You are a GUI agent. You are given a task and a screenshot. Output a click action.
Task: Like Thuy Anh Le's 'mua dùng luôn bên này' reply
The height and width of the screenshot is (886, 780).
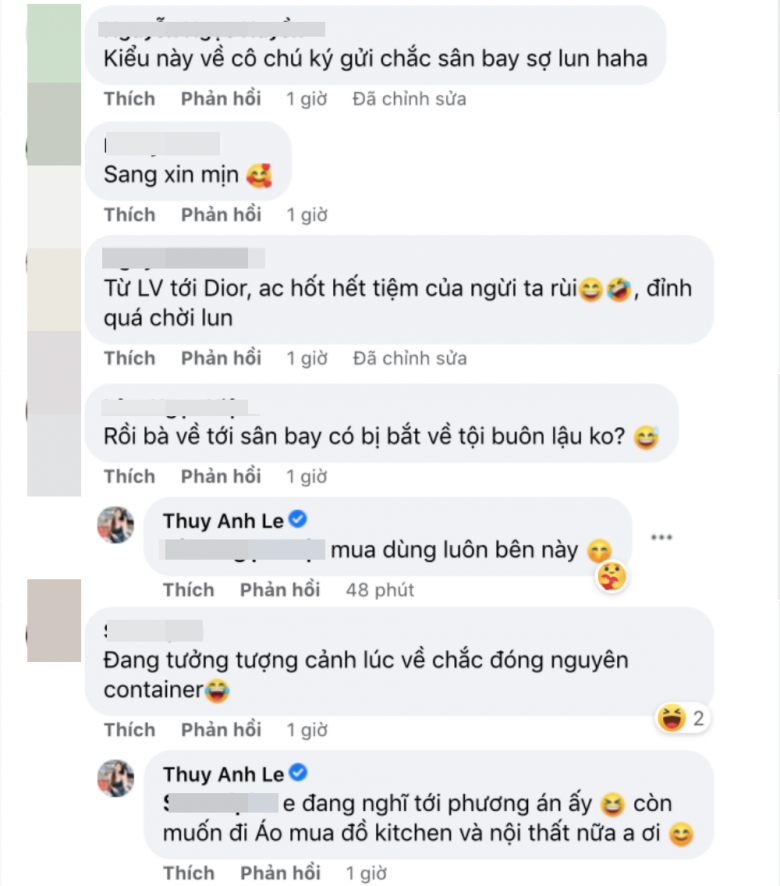189,590
